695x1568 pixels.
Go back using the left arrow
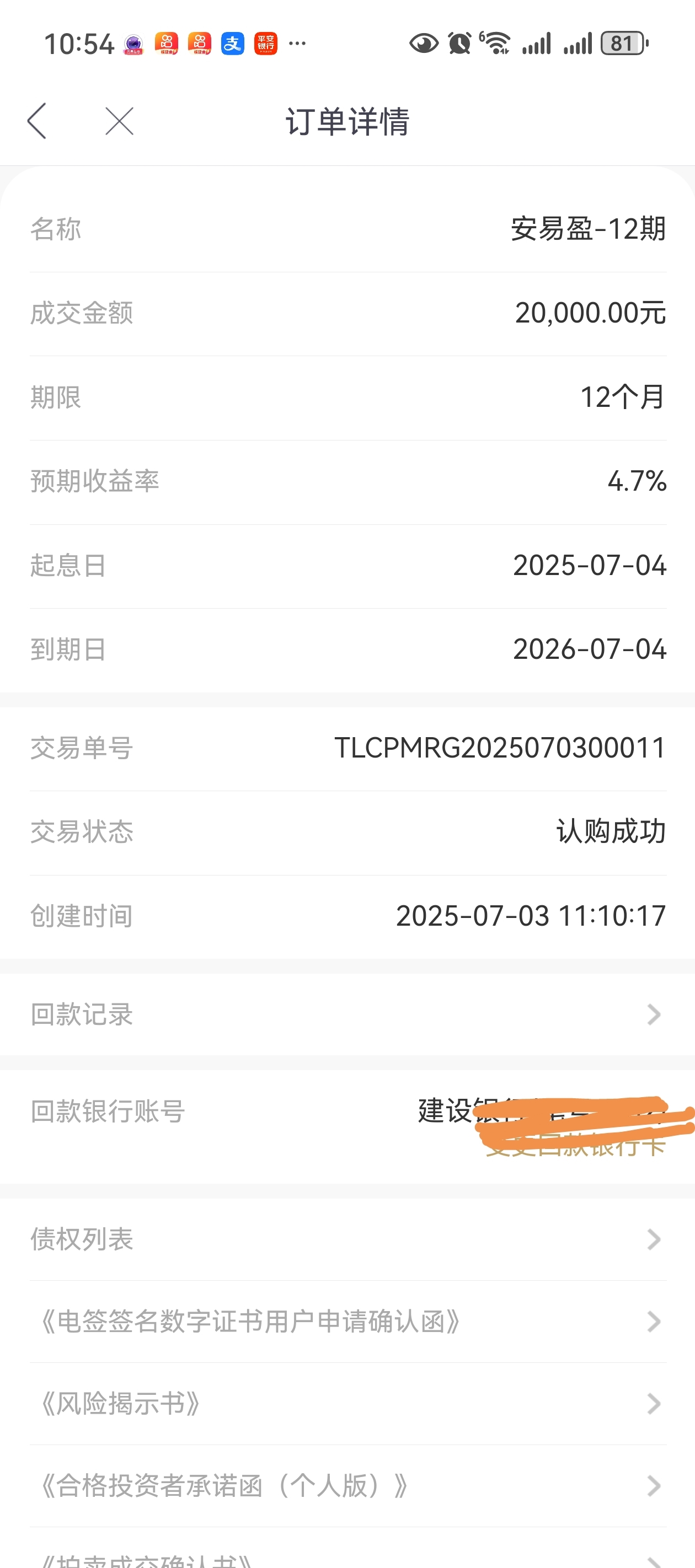point(37,121)
